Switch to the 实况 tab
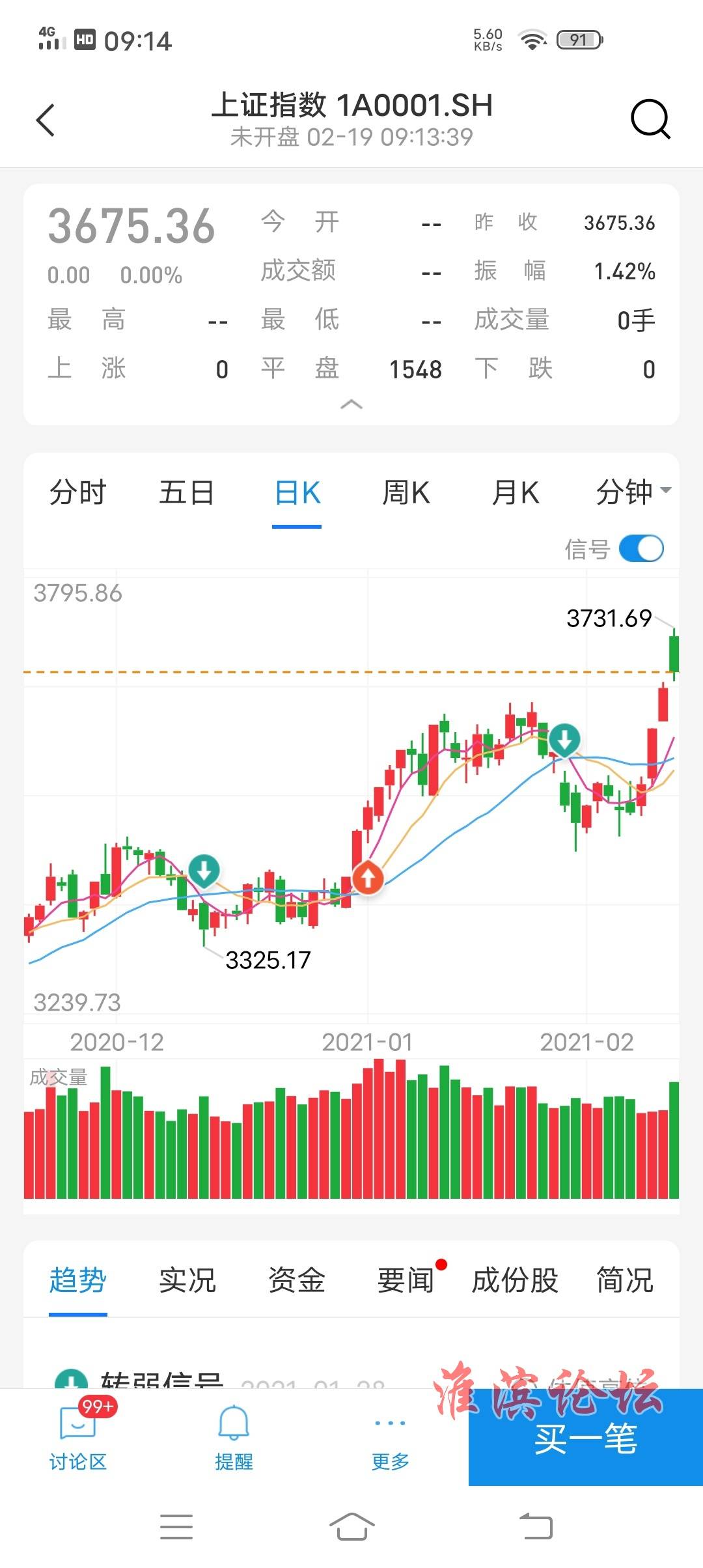The height and width of the screenshot is (1568, 703). (187, 1280)
